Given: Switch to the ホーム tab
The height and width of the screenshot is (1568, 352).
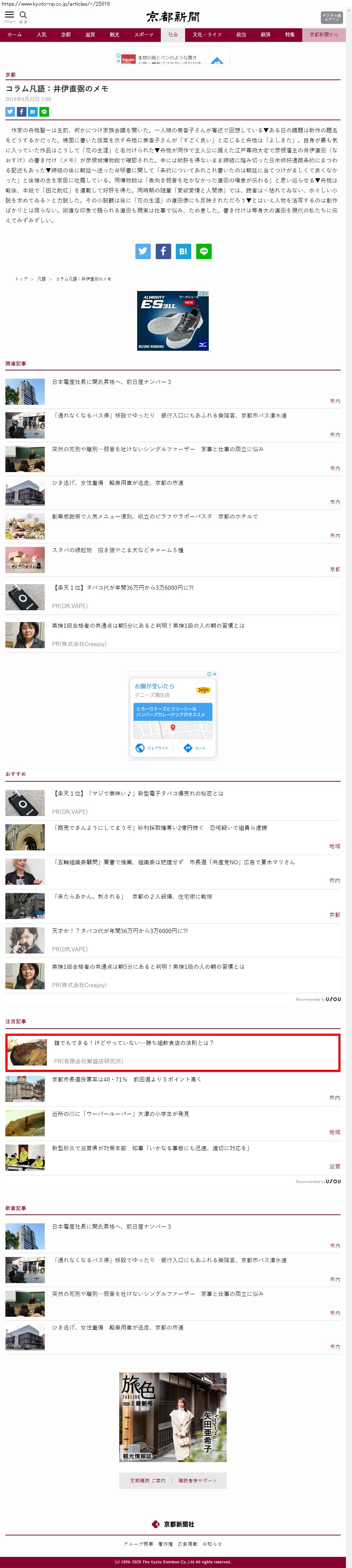Looking at the screenshot, I should [14, 35].
